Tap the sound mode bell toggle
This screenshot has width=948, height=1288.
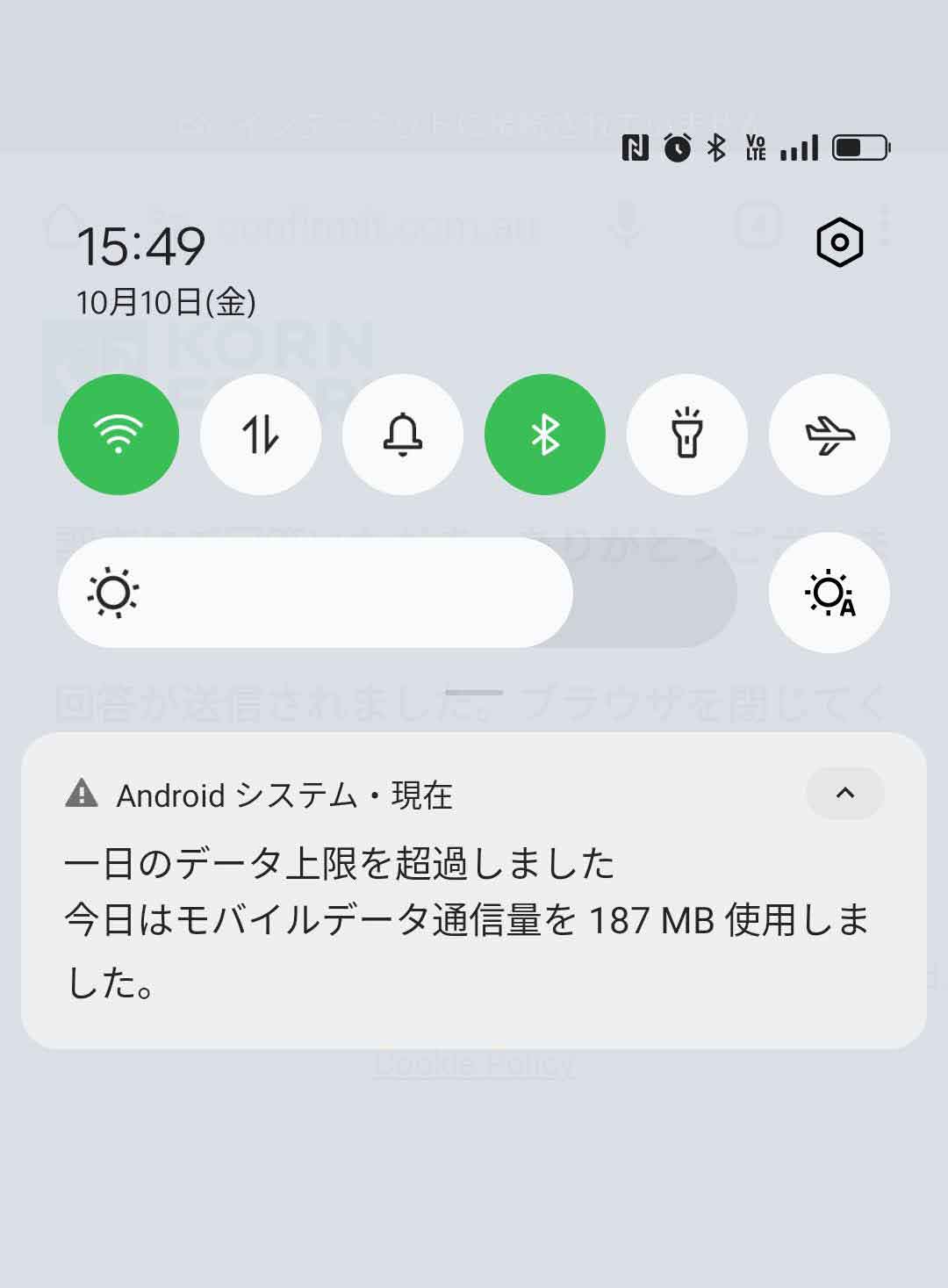click(403, 435)
